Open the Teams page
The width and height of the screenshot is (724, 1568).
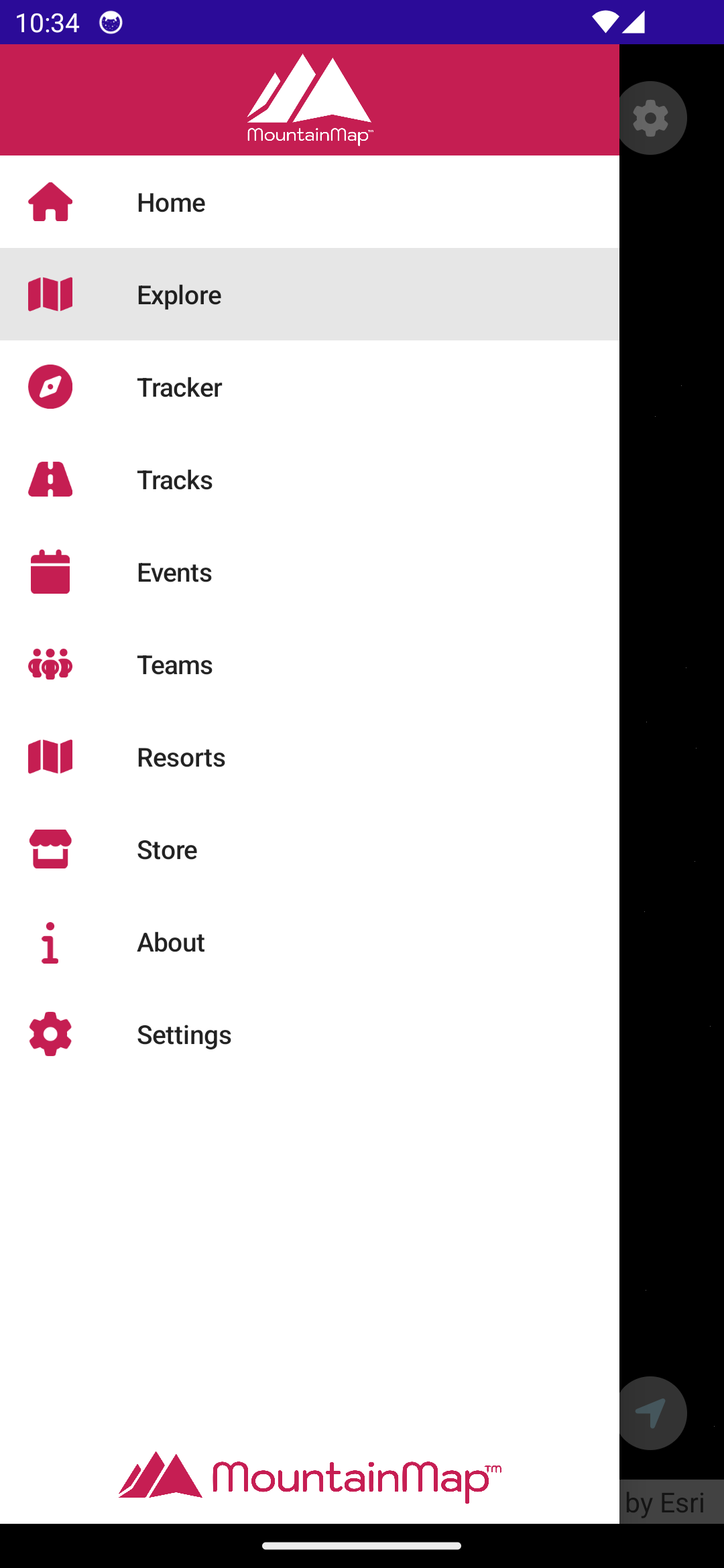[310, 665]
